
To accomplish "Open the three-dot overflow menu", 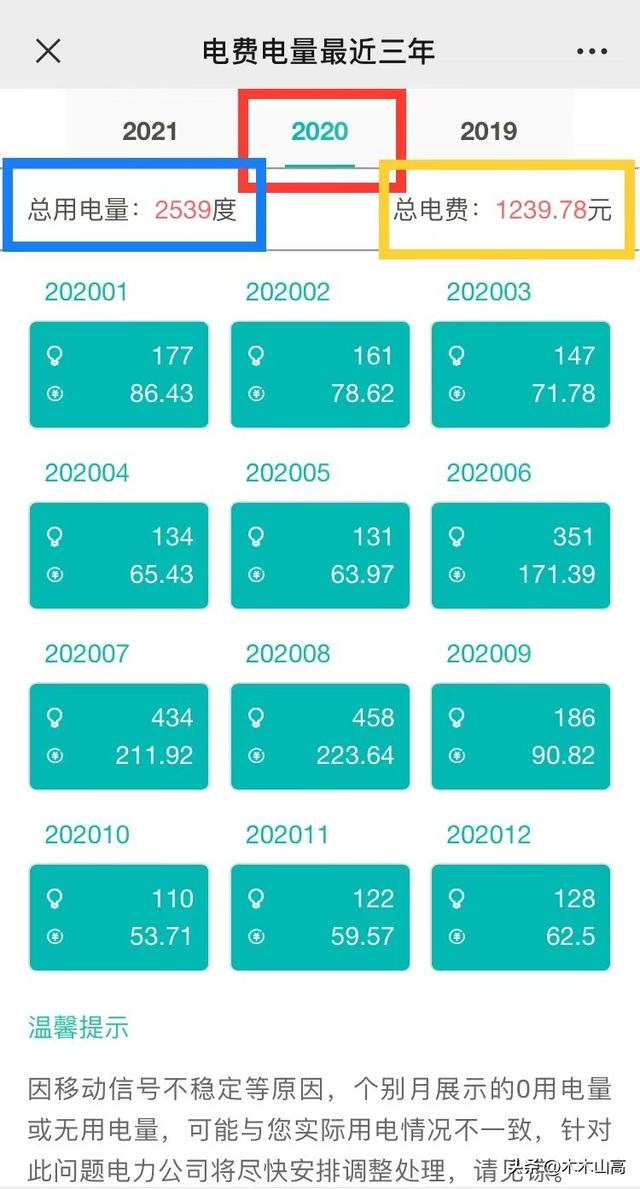I will tap(592, 51).
